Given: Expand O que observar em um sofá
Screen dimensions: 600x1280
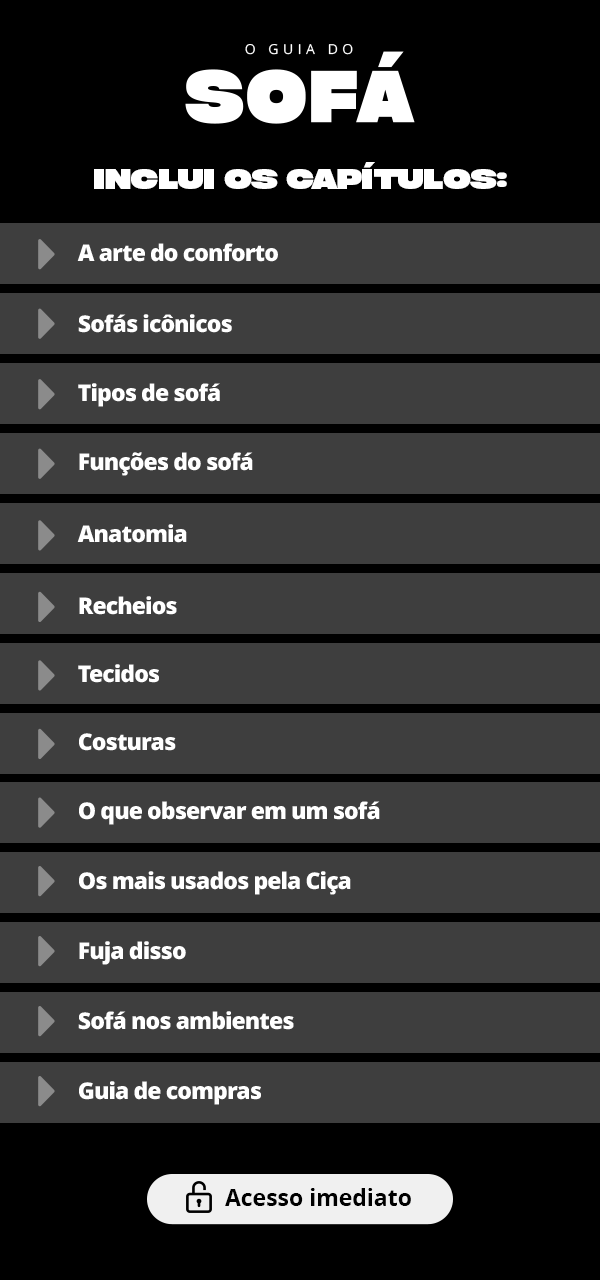Looking at the screenshot, I should coord(300,812).
